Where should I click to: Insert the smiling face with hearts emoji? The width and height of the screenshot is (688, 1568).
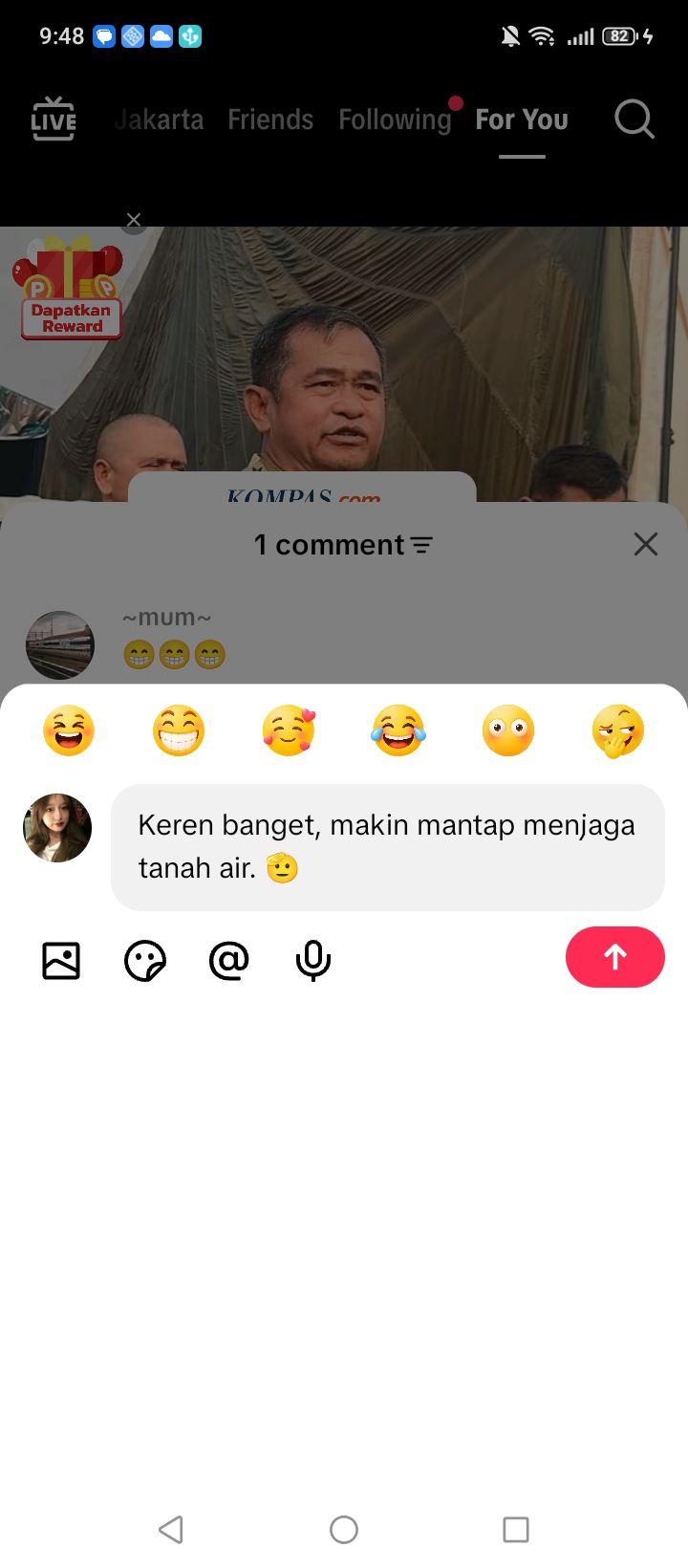[289, 731]
